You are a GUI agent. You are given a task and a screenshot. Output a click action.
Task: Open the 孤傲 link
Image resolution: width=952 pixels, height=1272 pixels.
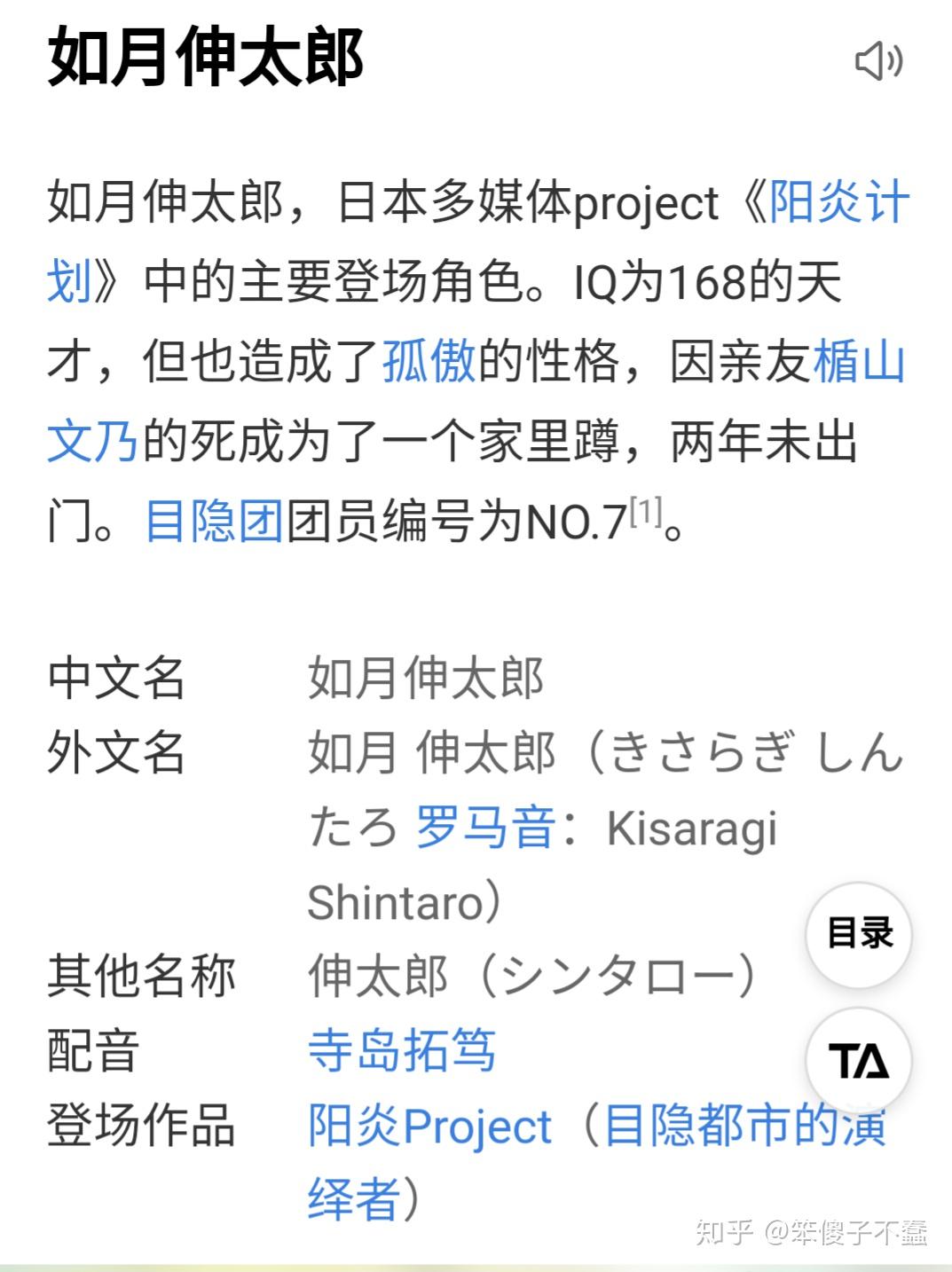pos(429,361)
